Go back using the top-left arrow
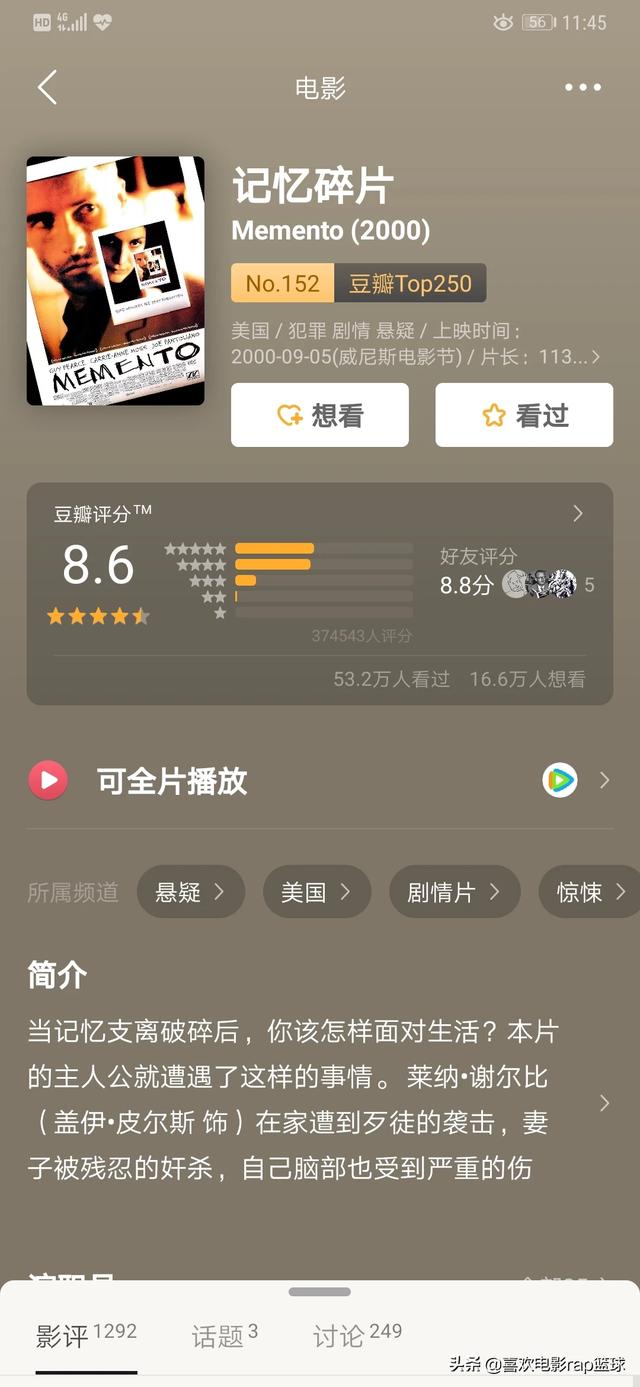 [47, 87]
